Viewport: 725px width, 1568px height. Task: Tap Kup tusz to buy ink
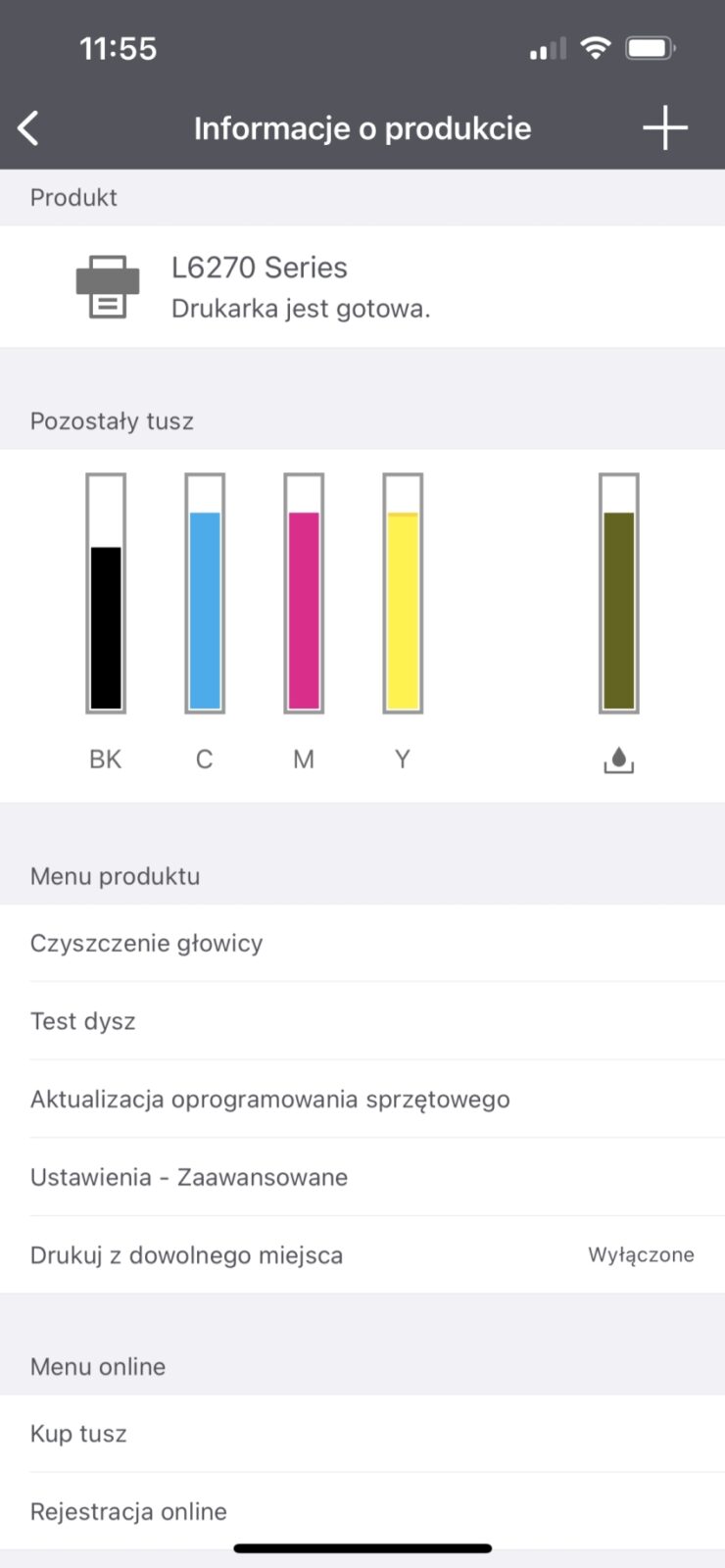(362, 1434)
